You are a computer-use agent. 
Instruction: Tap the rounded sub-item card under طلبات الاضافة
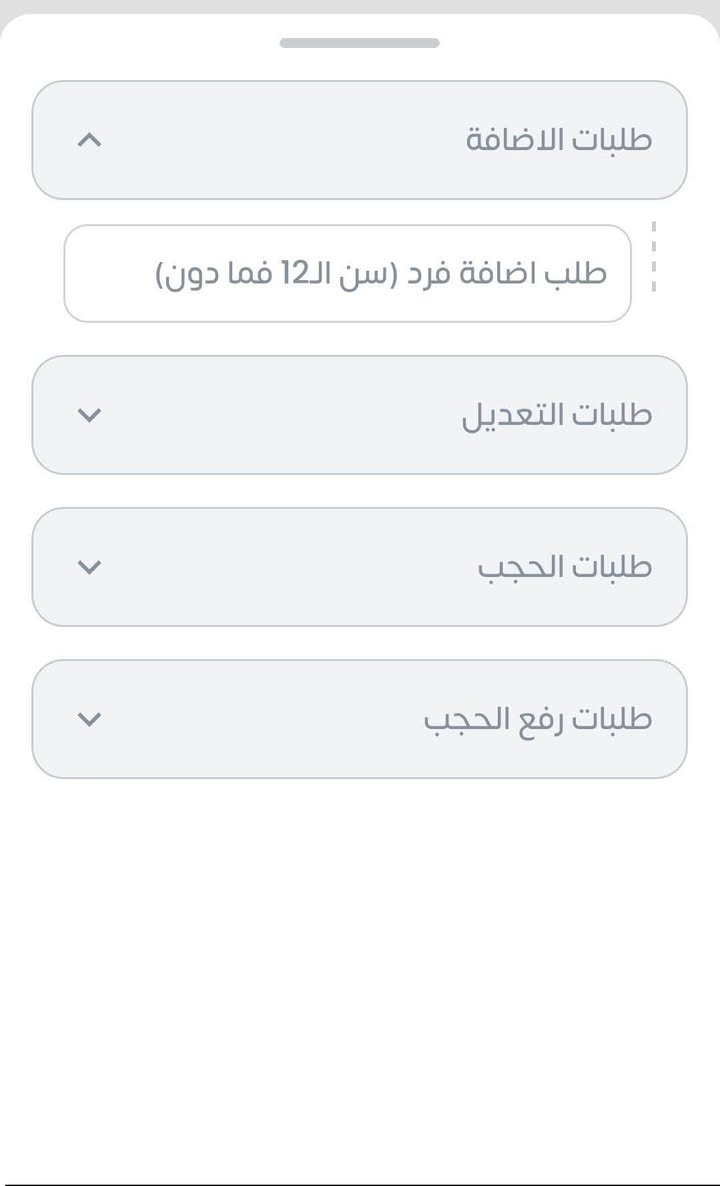click(x=347, y=273)
